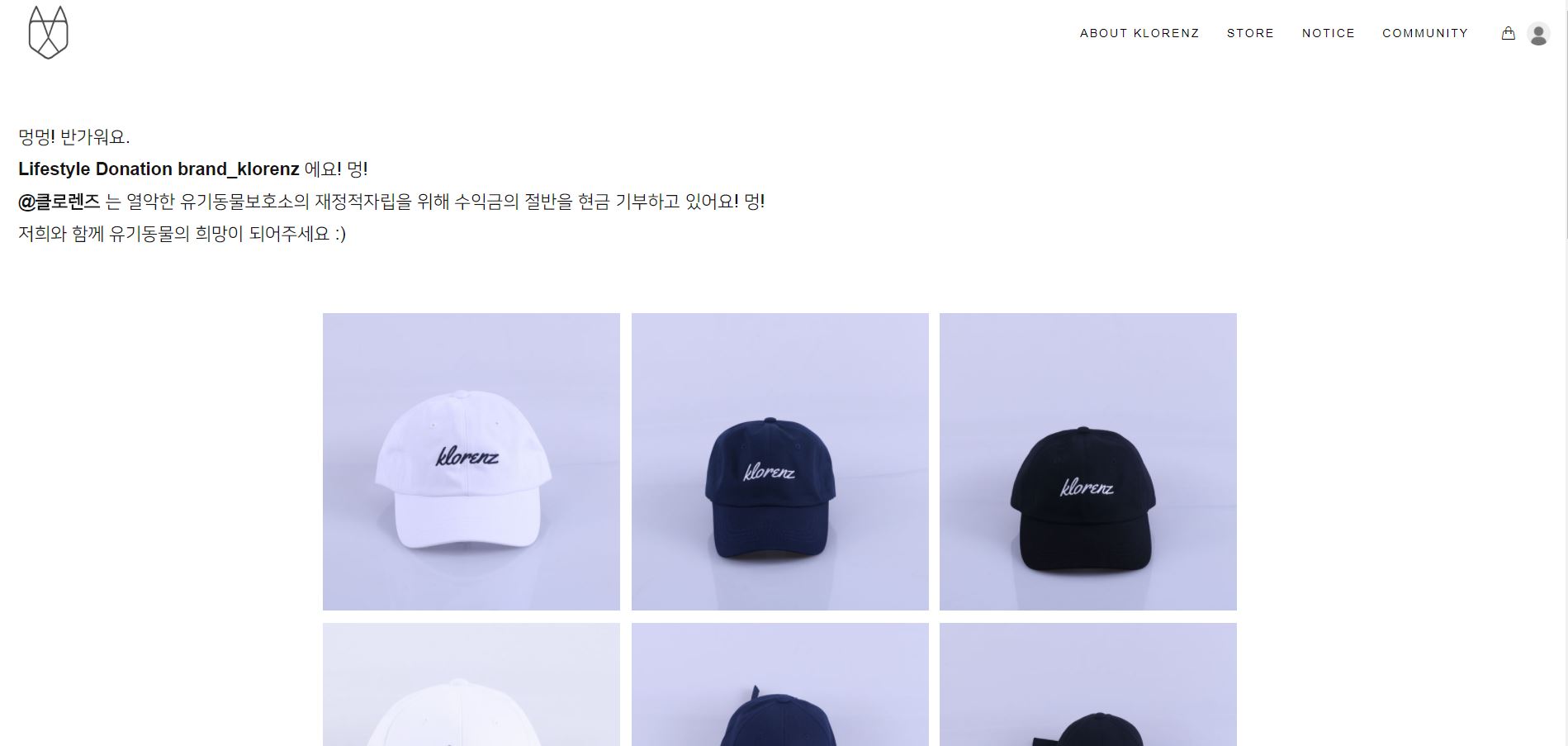Open the white cap photo in second row
Screen dimensions: 1568x746
click(x=471, y=686)
